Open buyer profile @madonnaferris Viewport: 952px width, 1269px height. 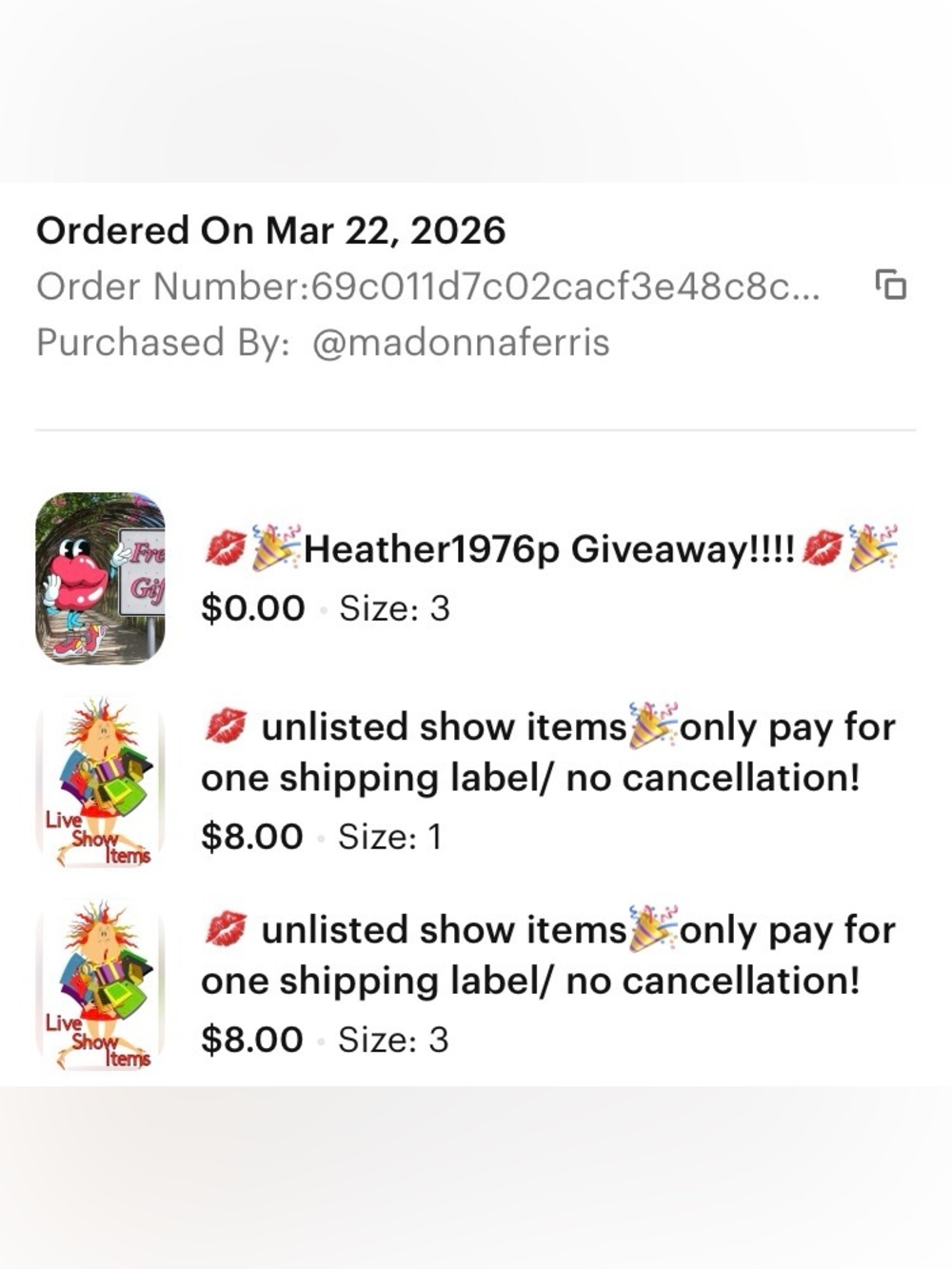tap(461, 343)
